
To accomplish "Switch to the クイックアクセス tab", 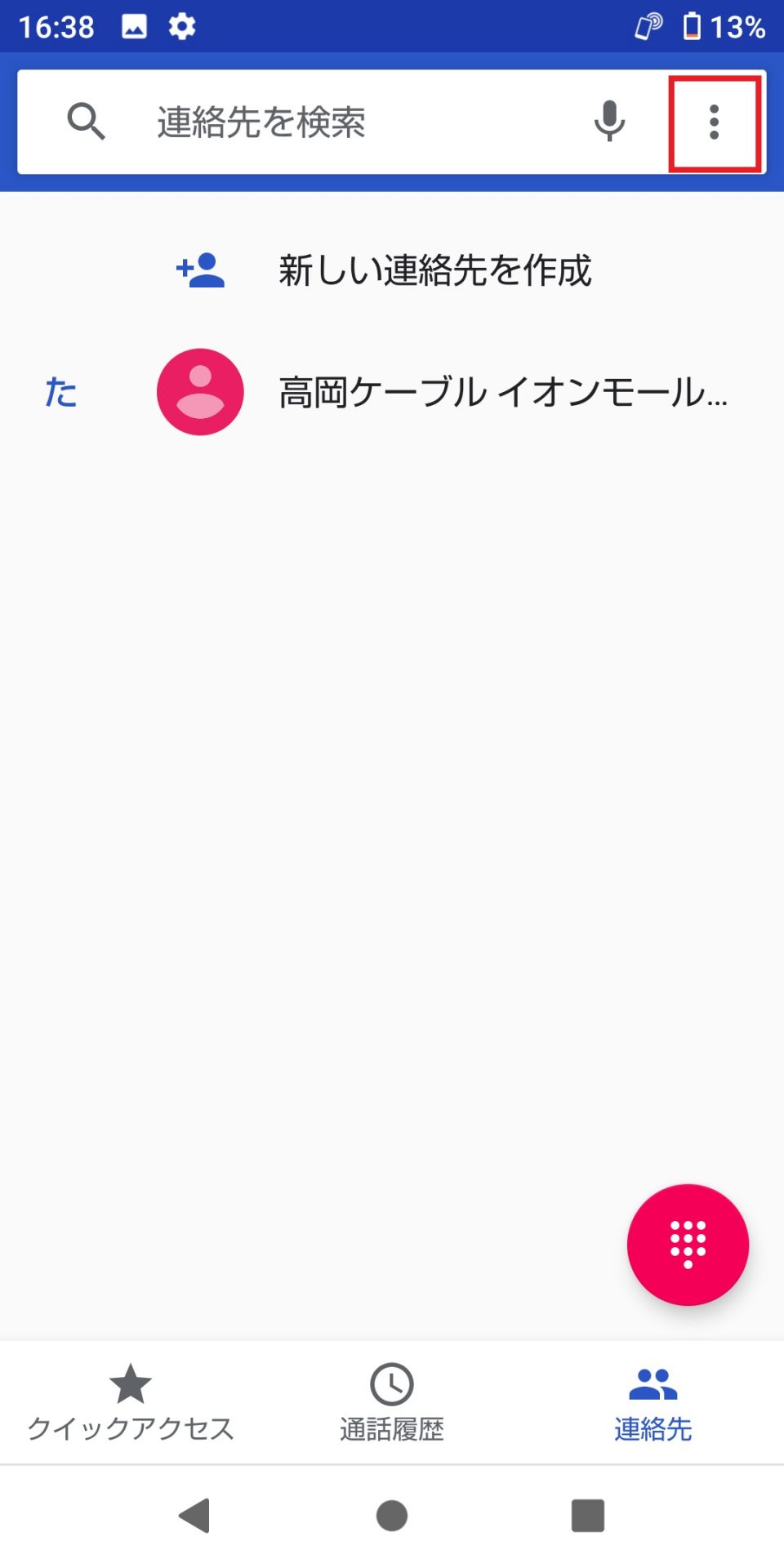I will coord(131,1403).
